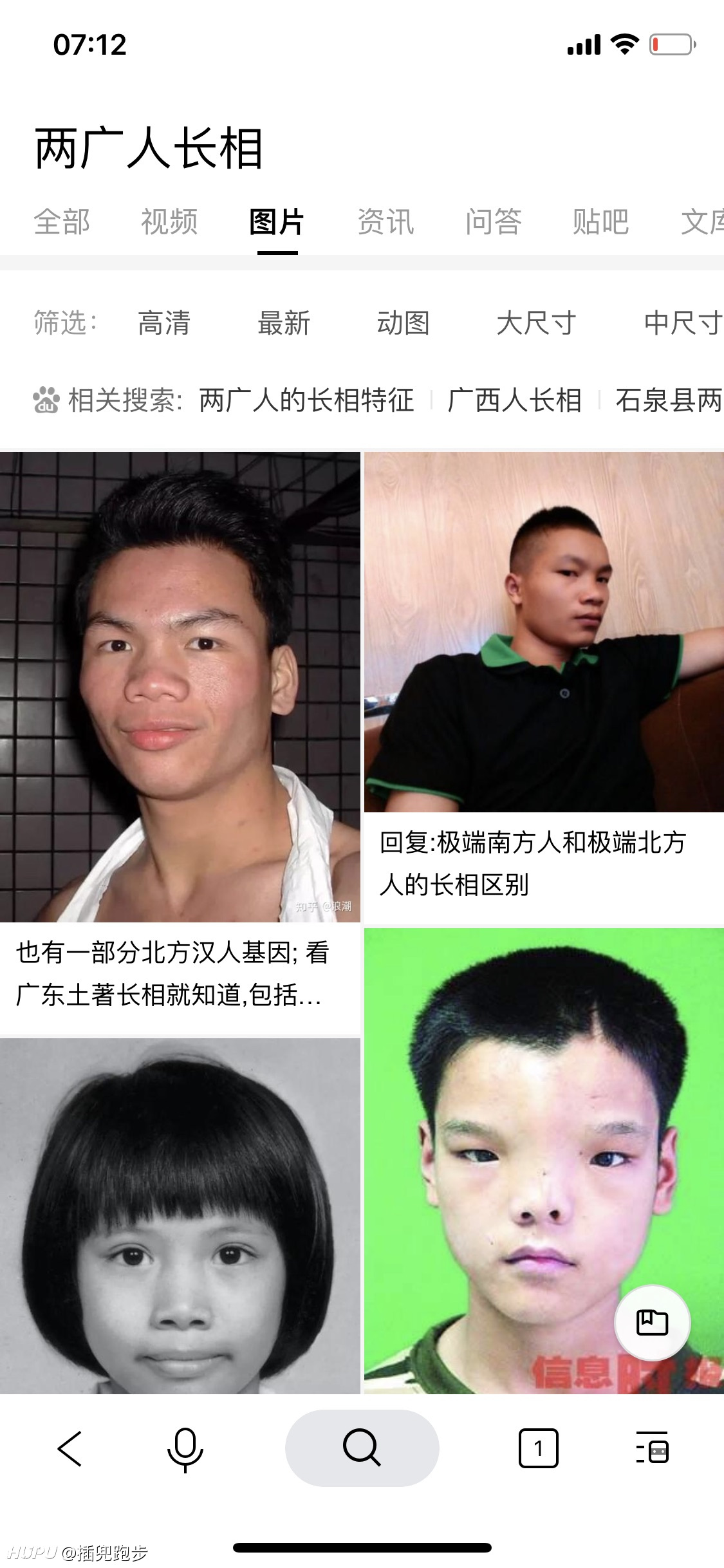
Task: Open the tab switcher showing 1
Action: point(539,1449)
